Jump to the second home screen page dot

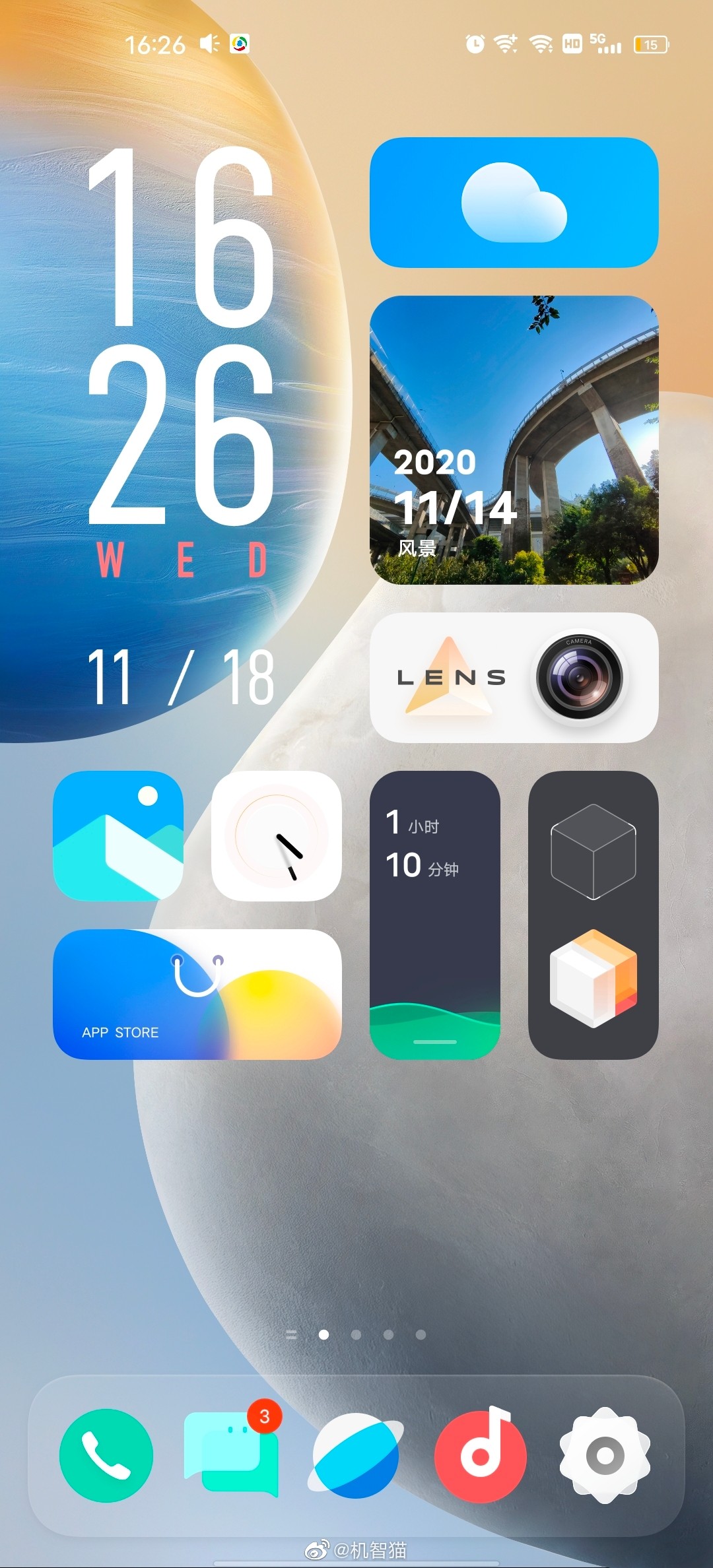356,1334
